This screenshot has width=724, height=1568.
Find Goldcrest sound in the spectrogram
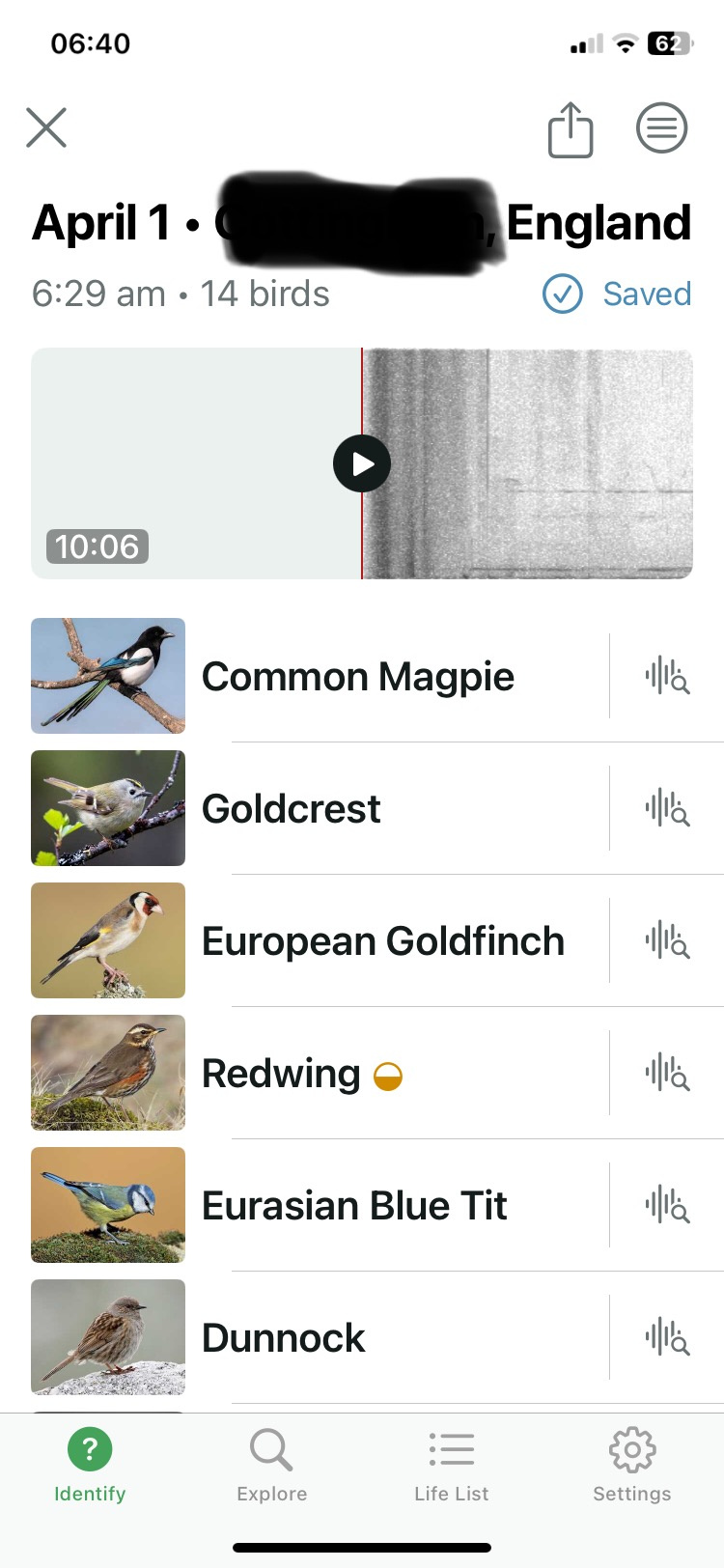pos(666,809)
